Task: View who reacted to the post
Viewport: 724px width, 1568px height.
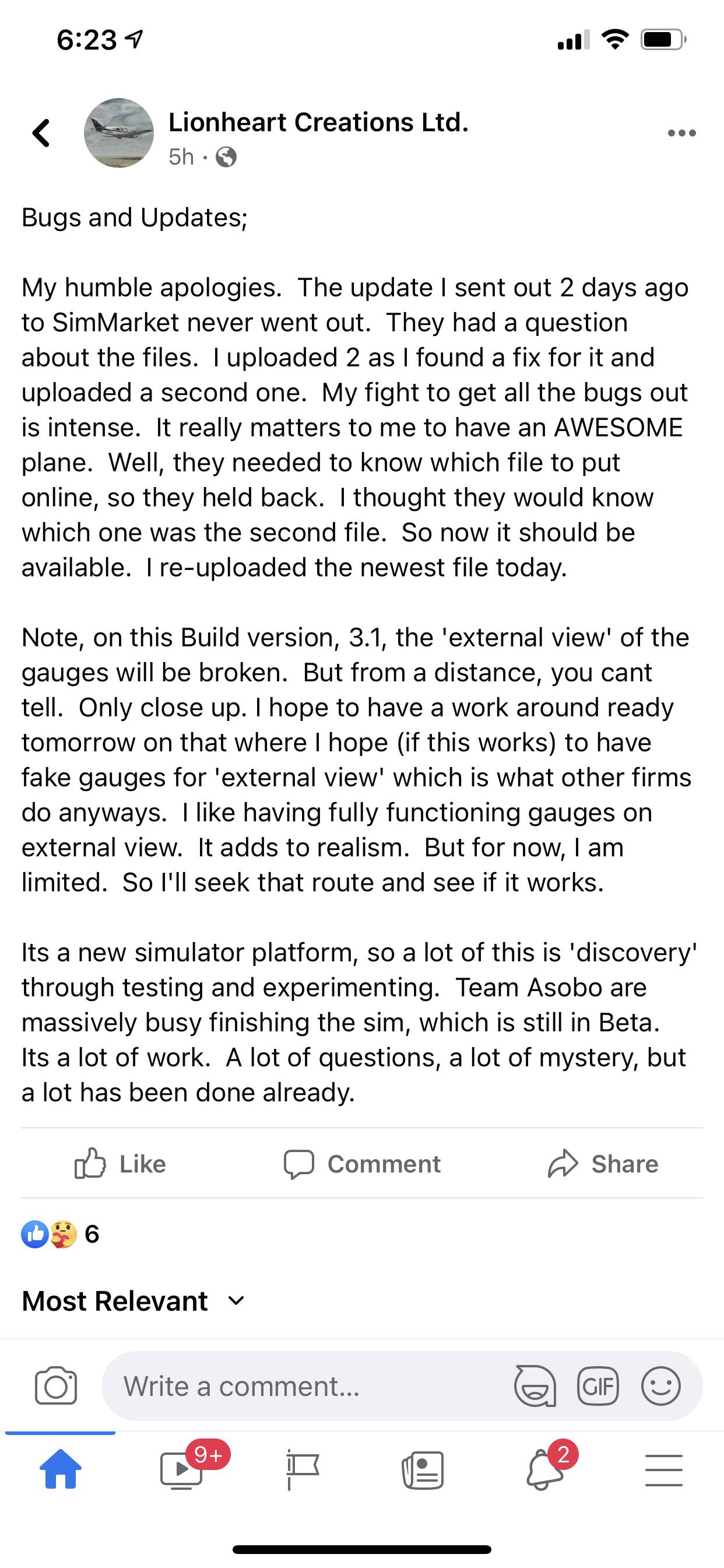Action: 59,1234
